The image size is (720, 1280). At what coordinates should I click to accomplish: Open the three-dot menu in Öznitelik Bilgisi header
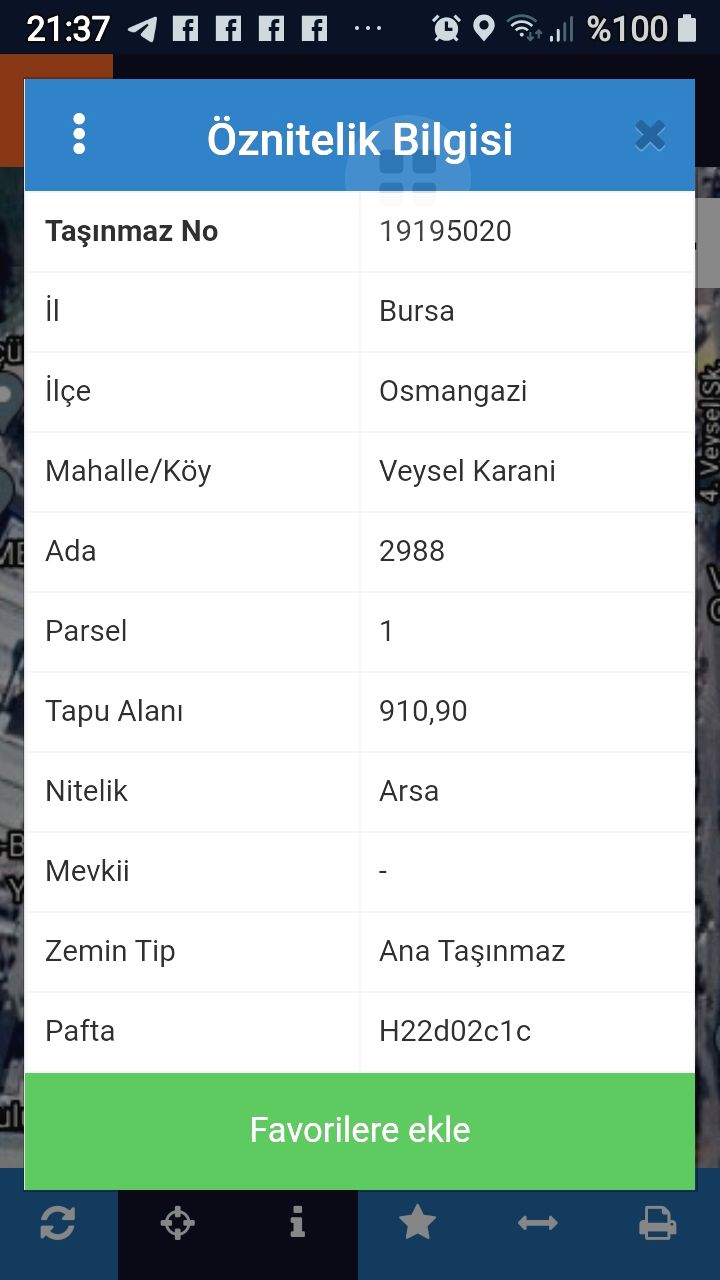click(79, 134)
